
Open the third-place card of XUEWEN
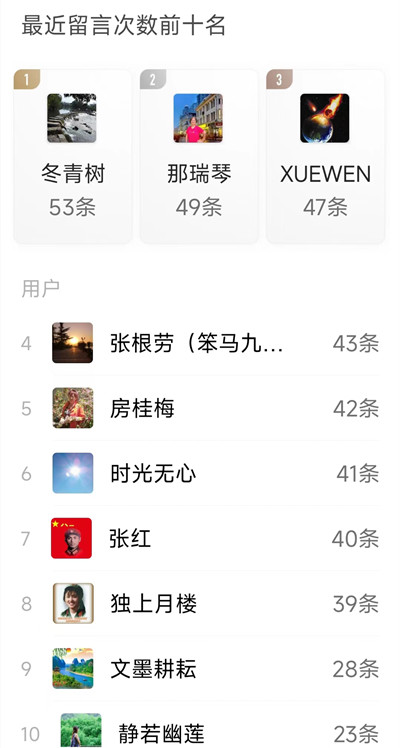[325, 156]
